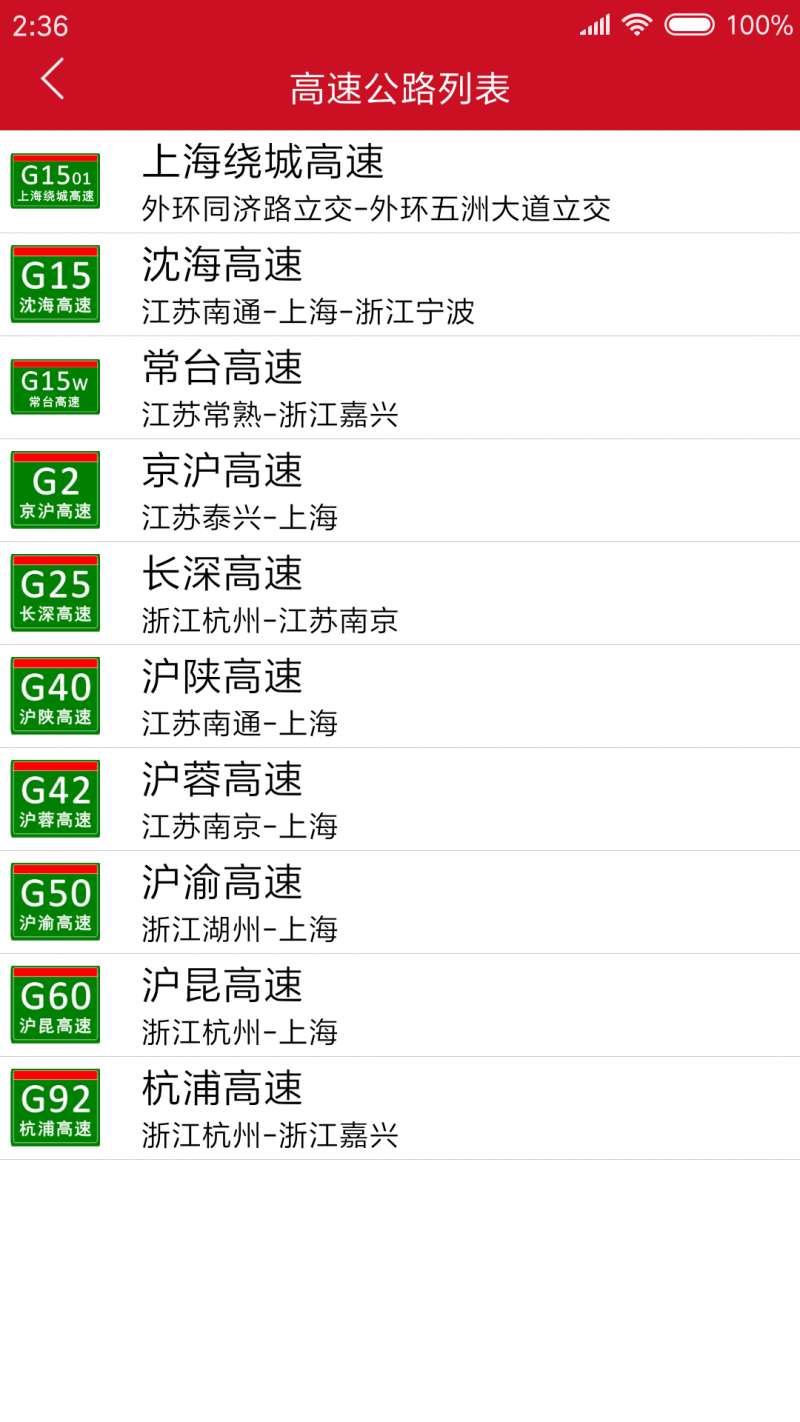View G60 沪昆高速 details
Image resolution: width=800 pixels, height=1422 pixels.
click(400, 1006)
